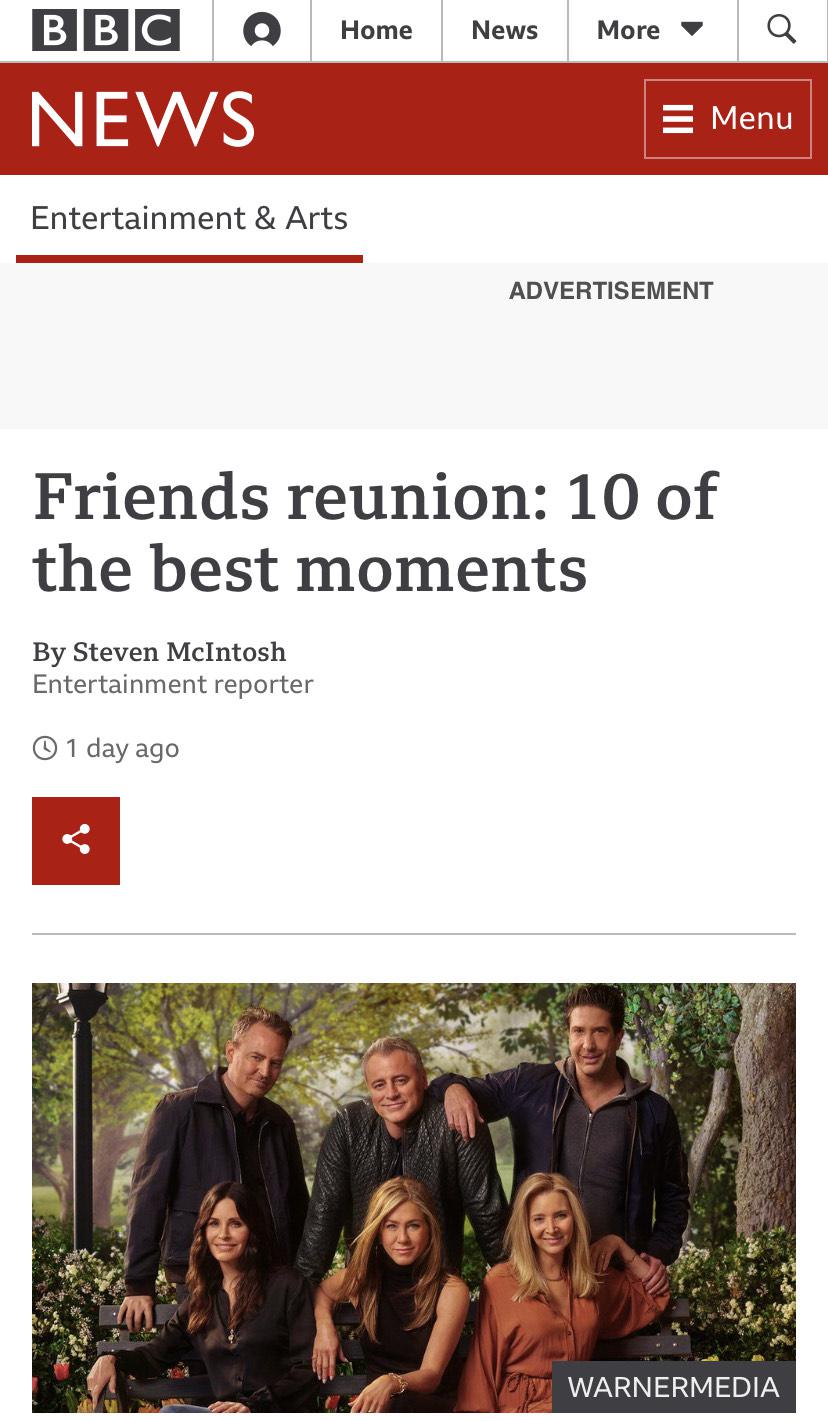The width and height of the screenshot is (828, 1421).
Task: Open the Entertainment & Arts section
Action: 189,218
